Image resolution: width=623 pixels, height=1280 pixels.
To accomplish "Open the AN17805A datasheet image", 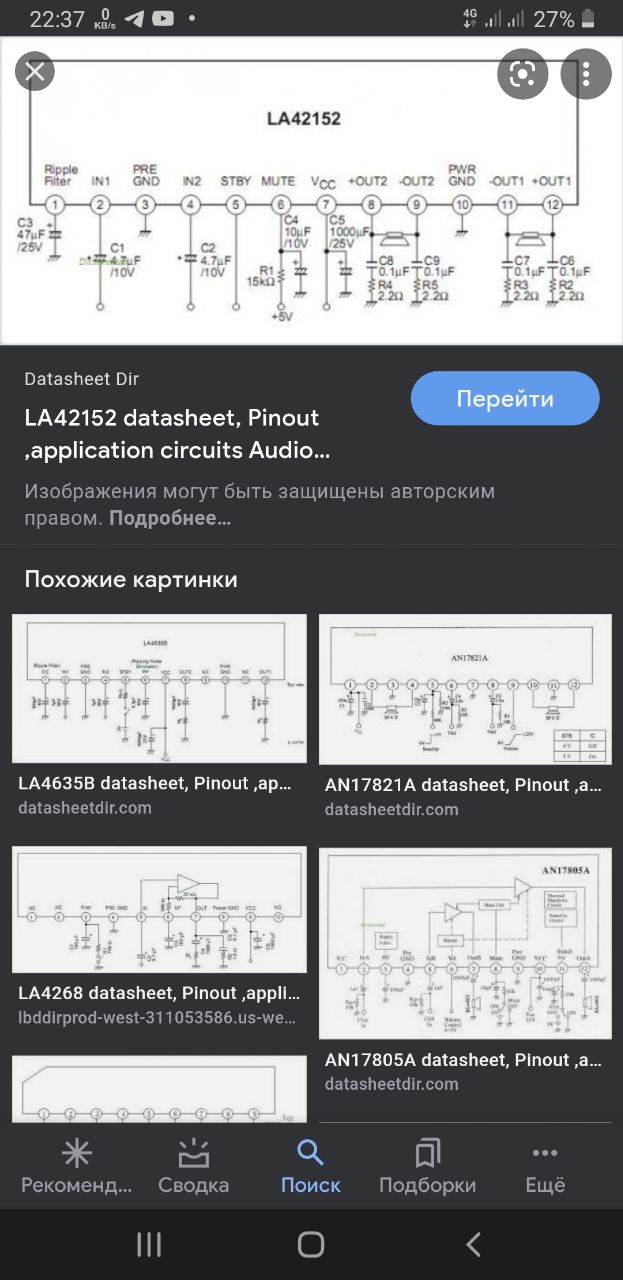I will [465, 943].
